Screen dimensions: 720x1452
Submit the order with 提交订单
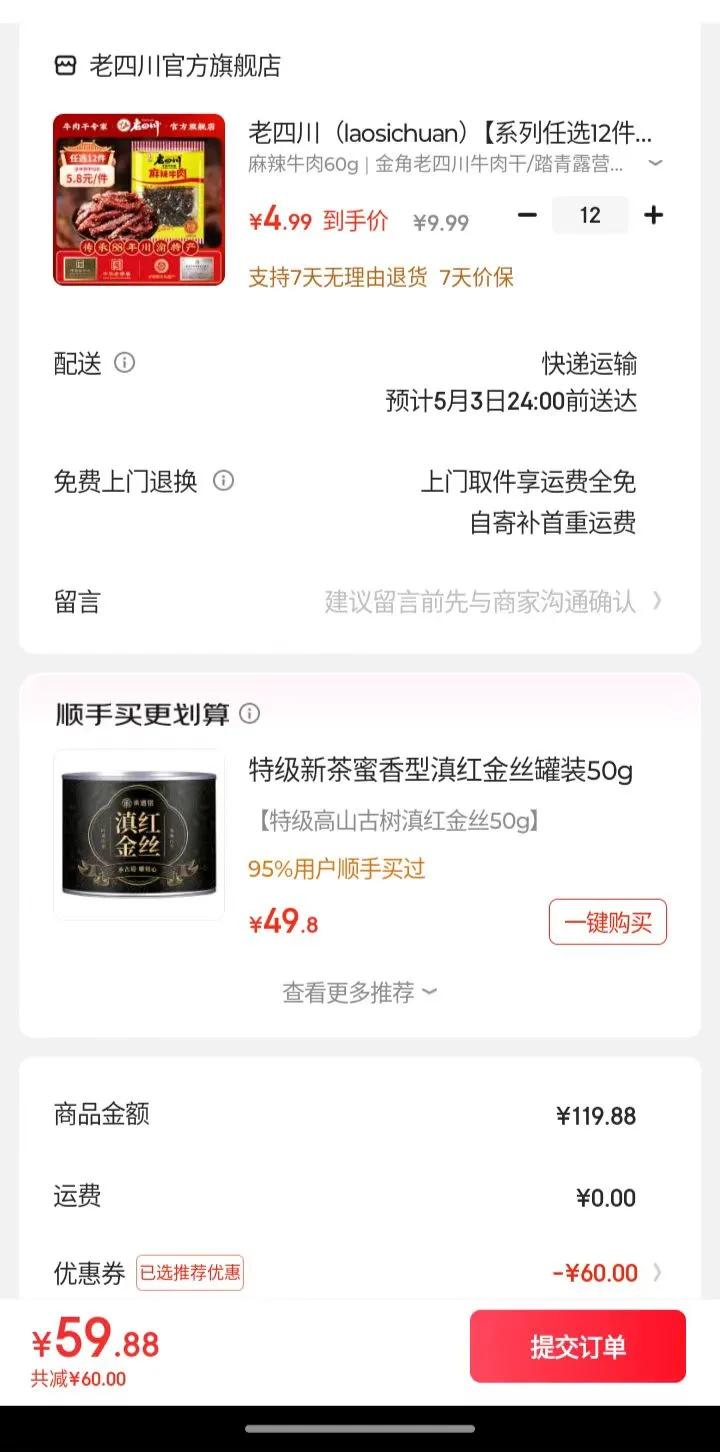[x=578, y=1346]
